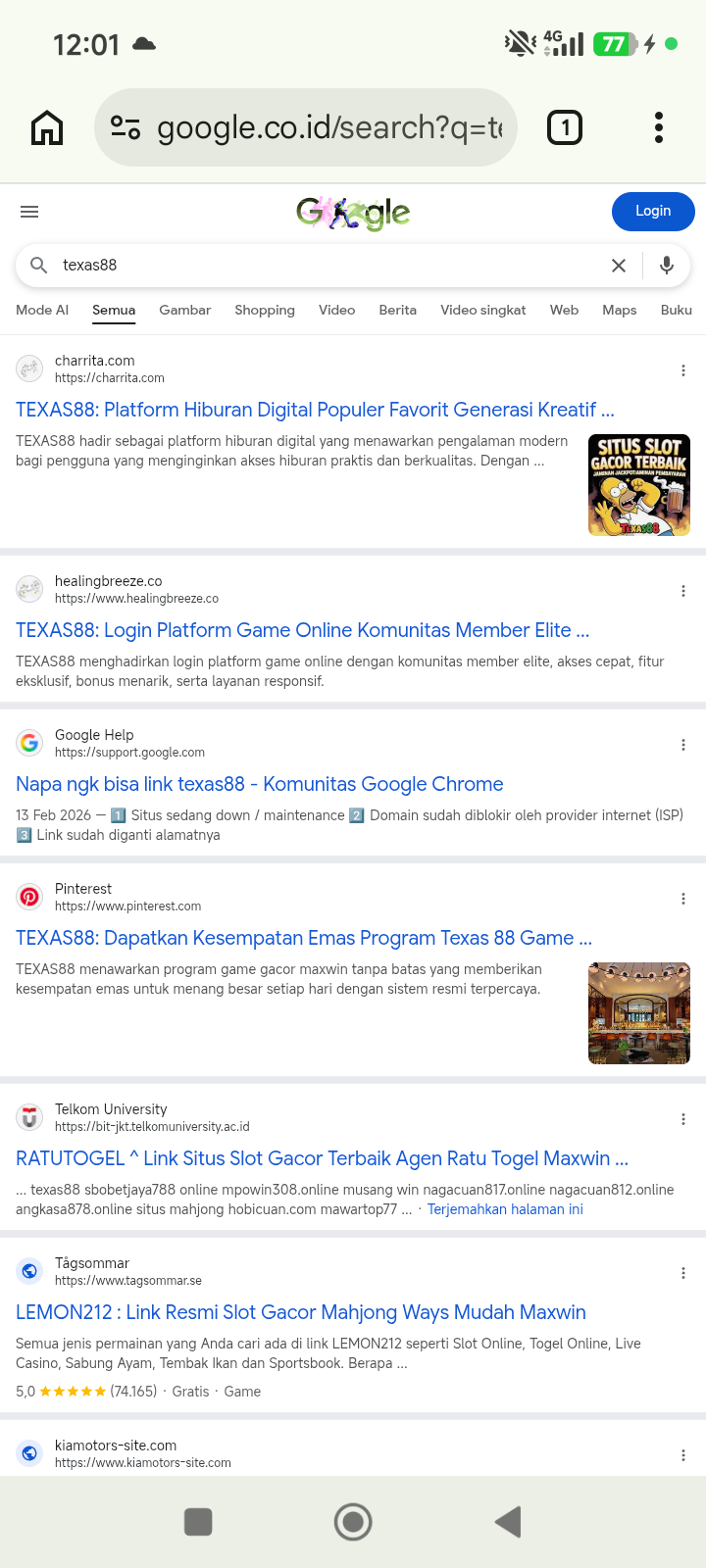Tap the blue Login button
This screenshot has width=706, height=1568.
pyautogui.click(x=653, y=211)
